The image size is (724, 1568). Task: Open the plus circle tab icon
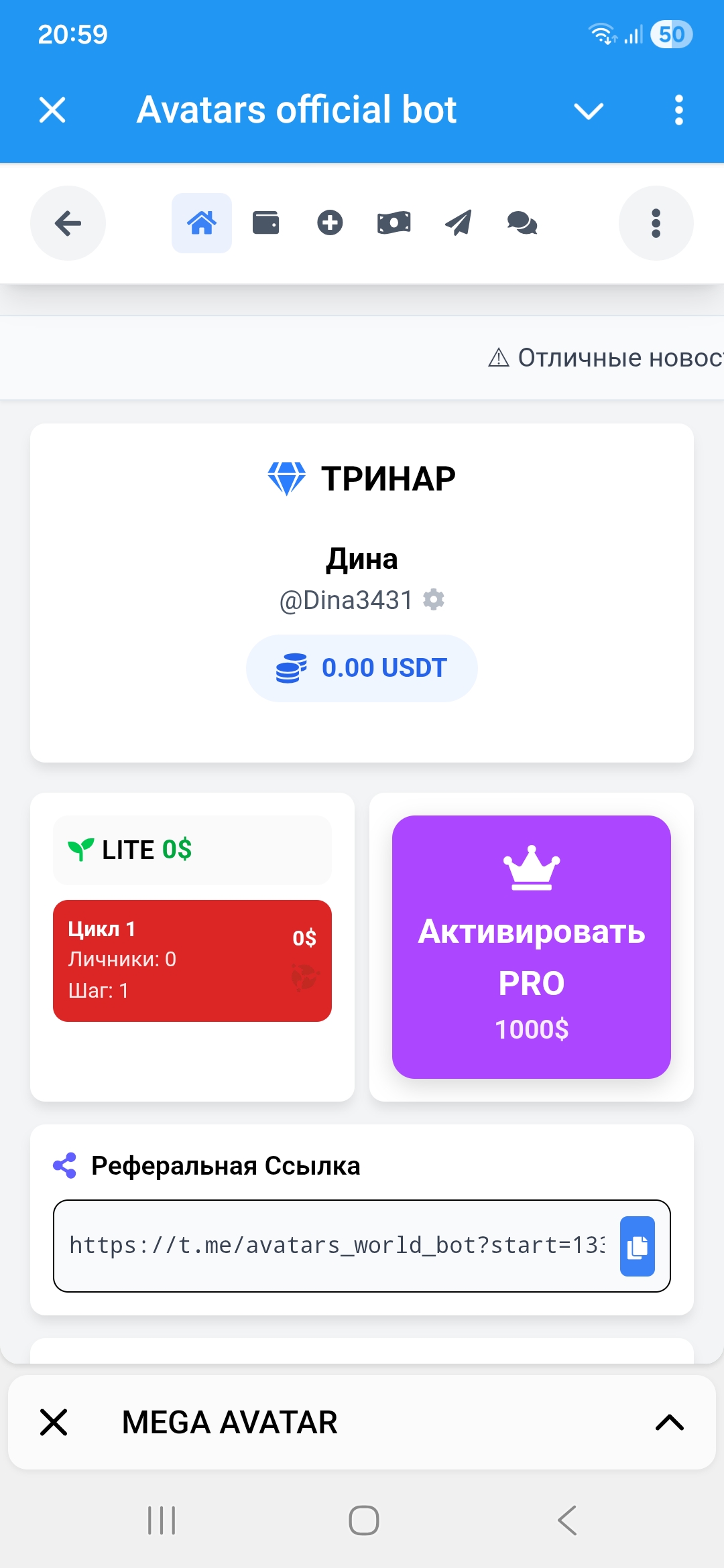330,223
